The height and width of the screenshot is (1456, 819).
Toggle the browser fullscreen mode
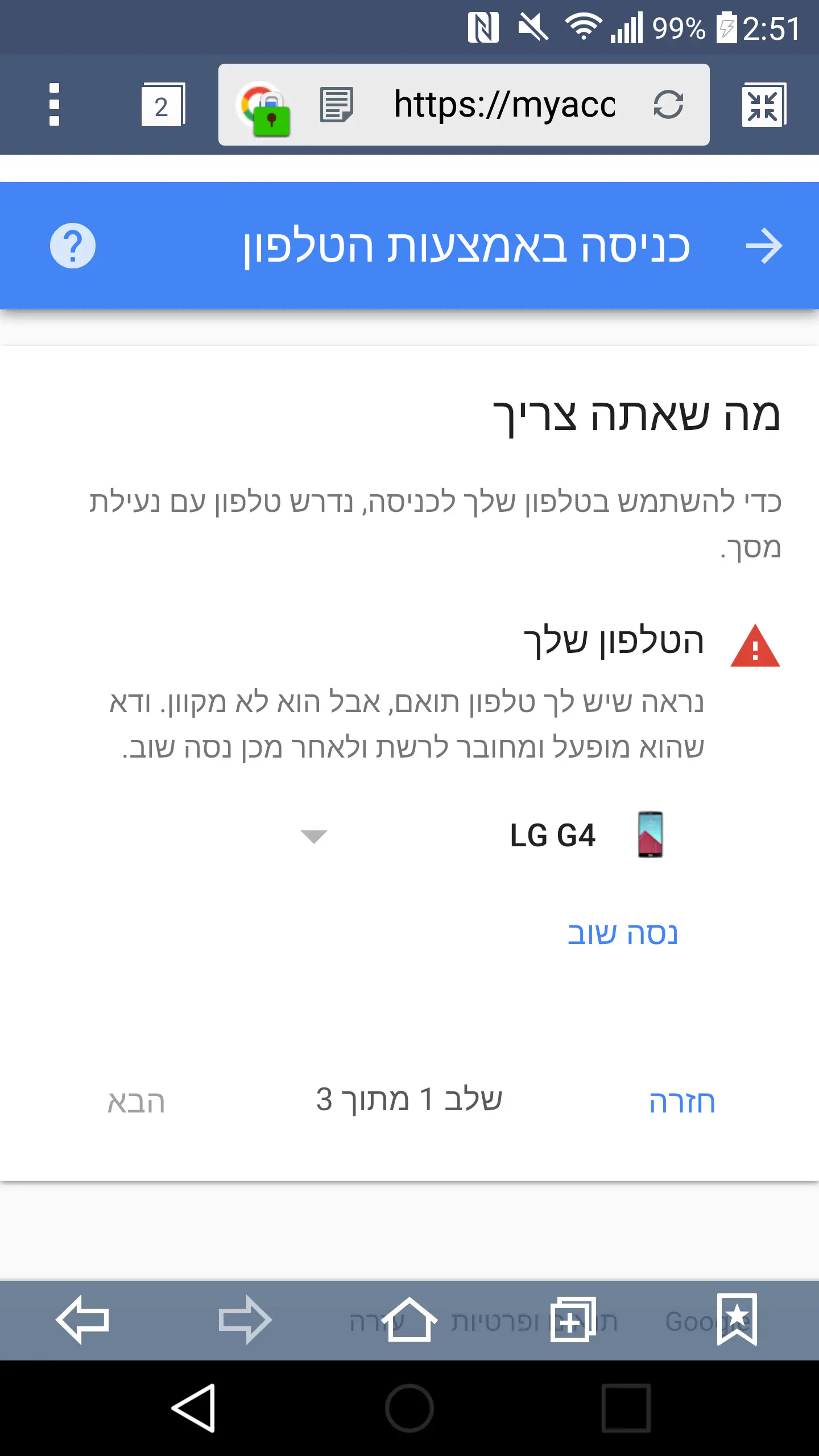763,105
